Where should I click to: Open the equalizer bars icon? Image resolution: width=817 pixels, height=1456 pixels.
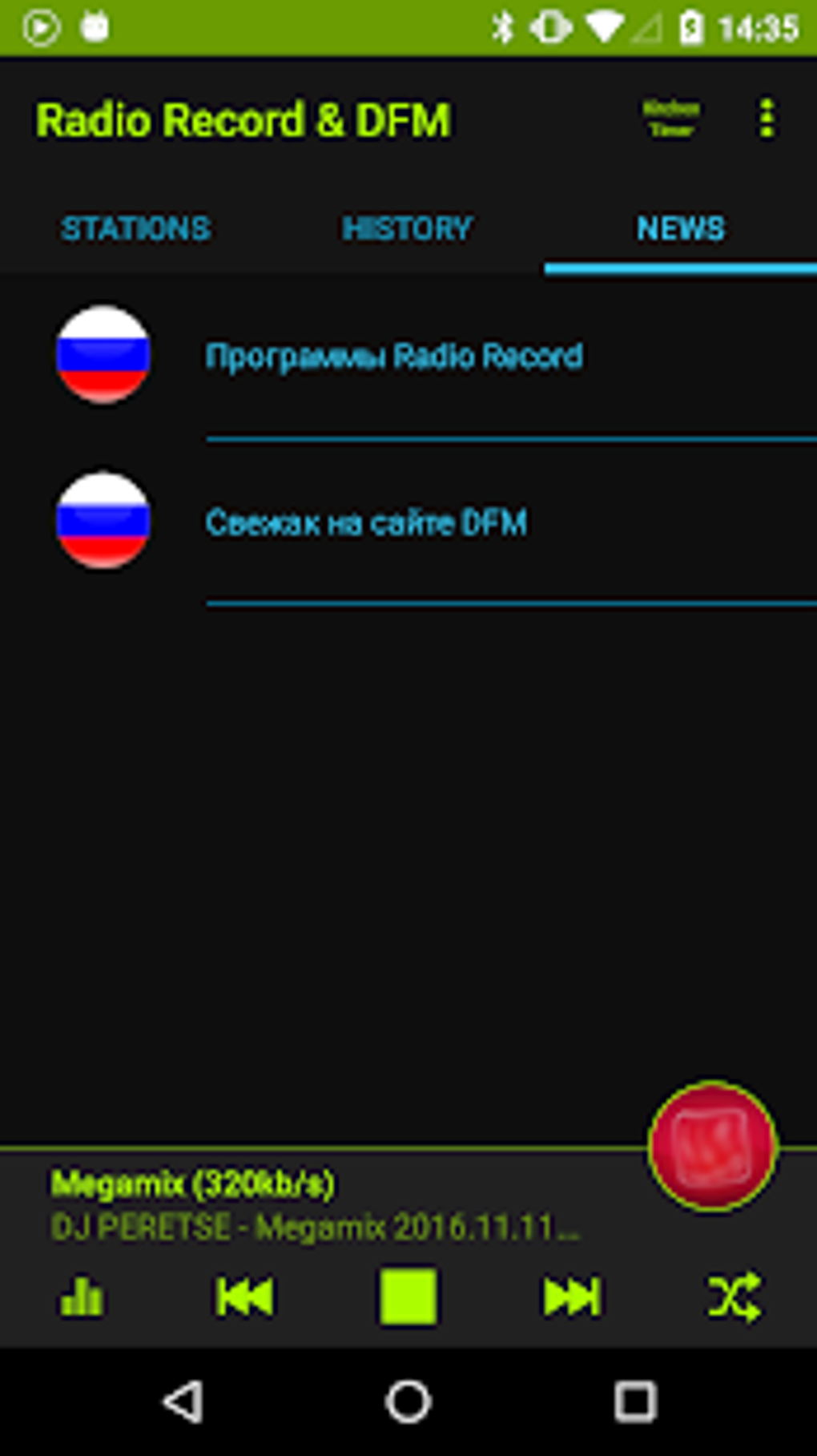point(82,1296)
